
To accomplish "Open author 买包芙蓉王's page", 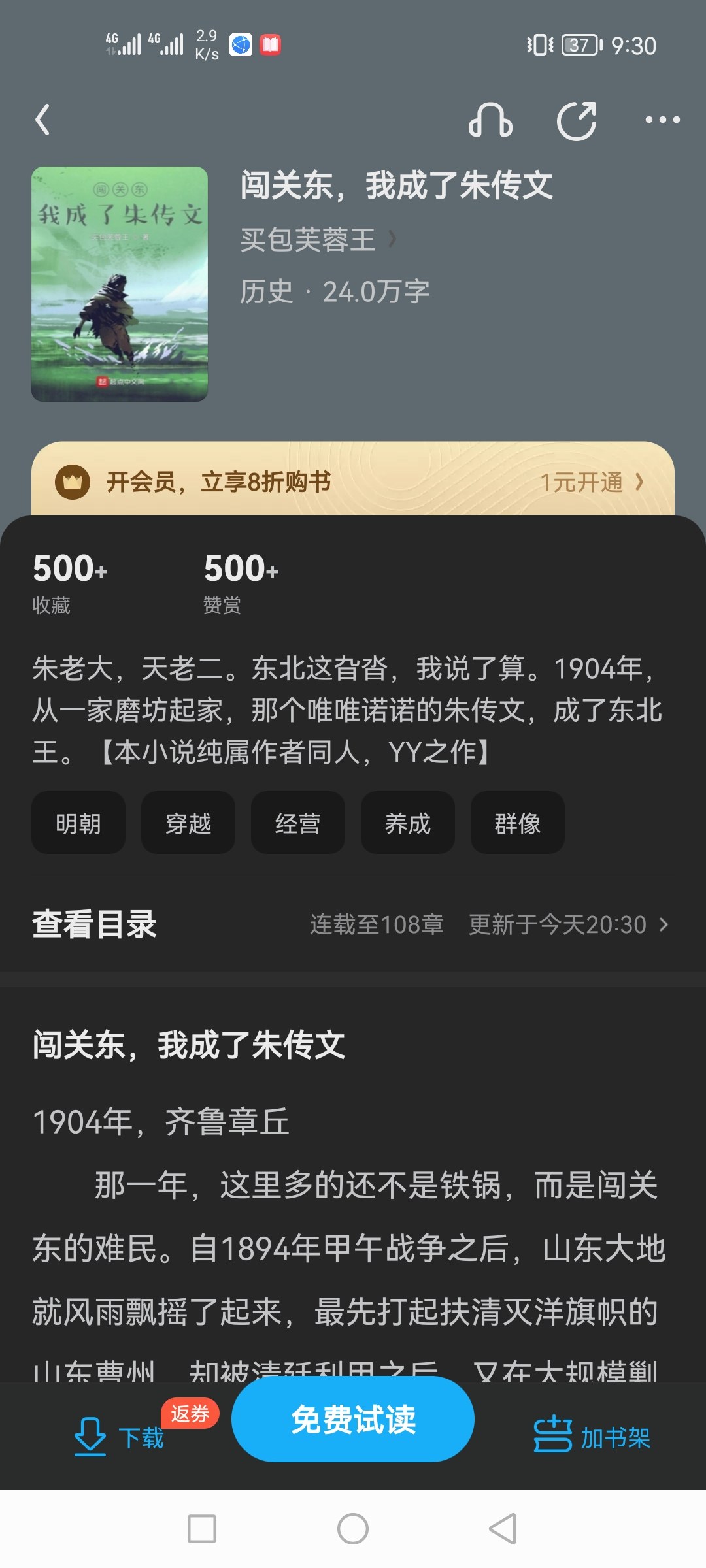I will (318, 240).
